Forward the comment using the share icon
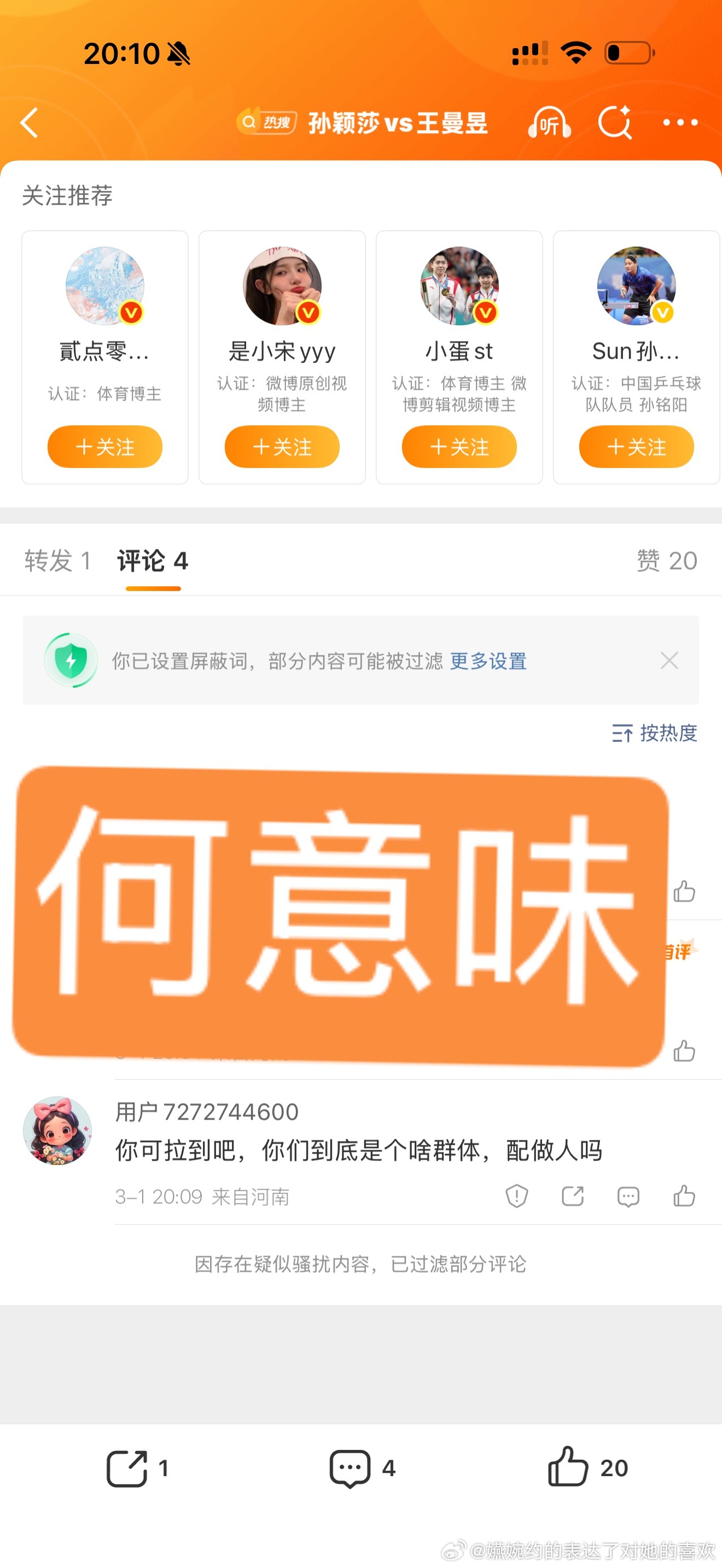722x1568 pixels. [x=572, y=1196]
